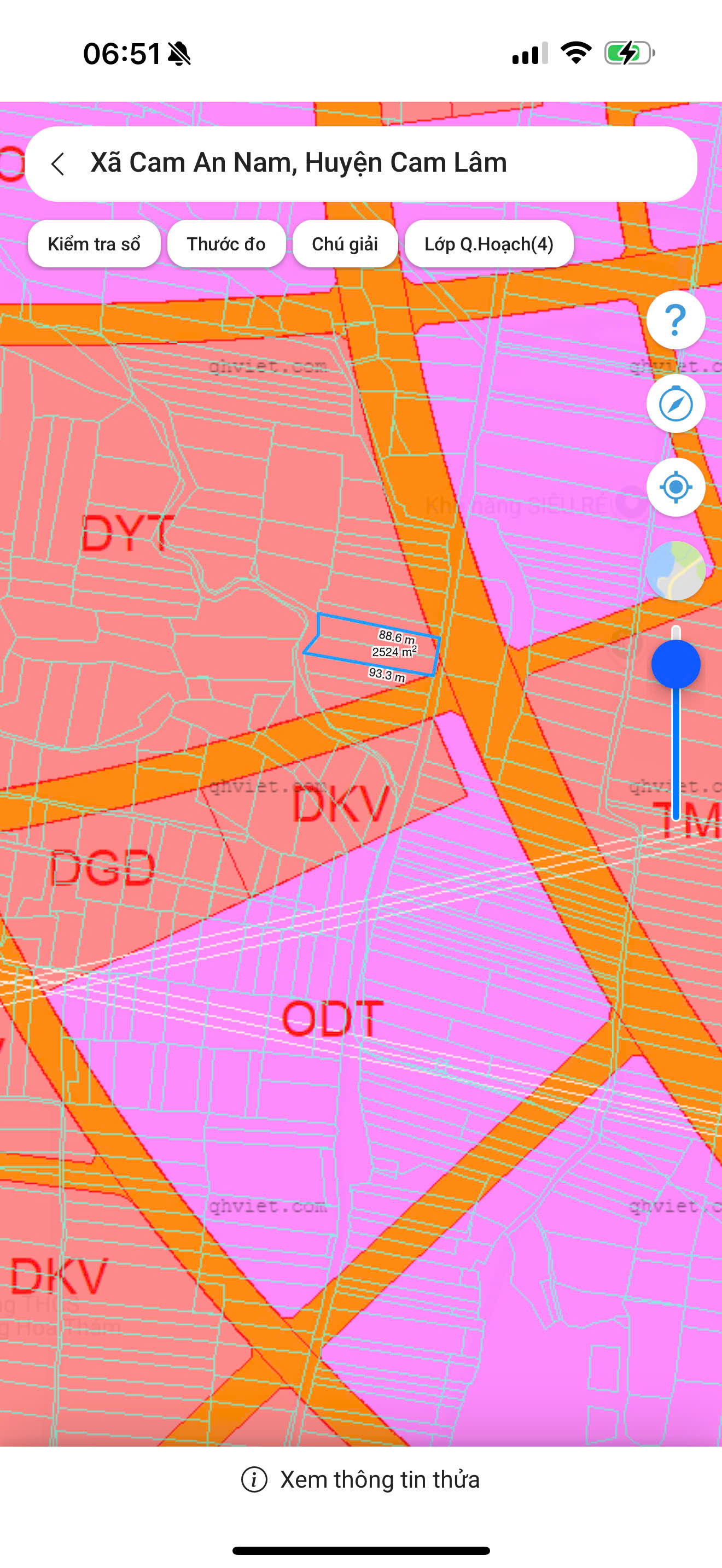Tap the compass orientation button
This screenshot has width=722, height=1568.
coord(675,403)
